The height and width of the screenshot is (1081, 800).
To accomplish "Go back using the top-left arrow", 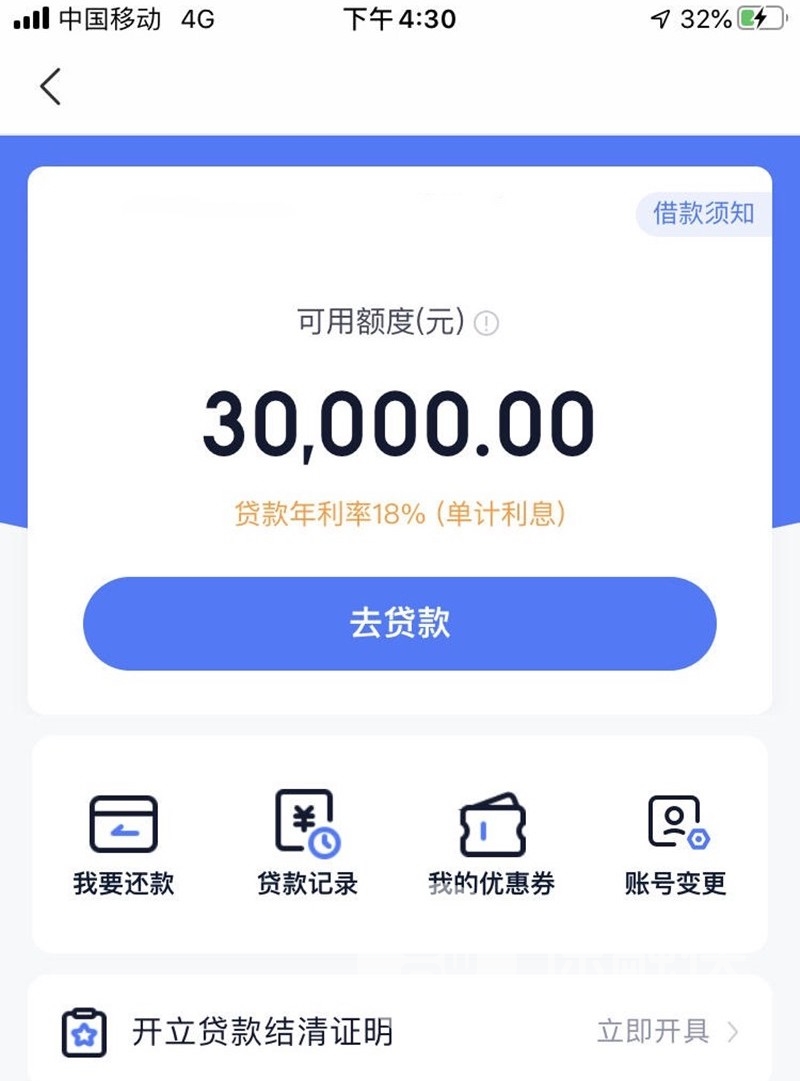I will coord(51,87).
